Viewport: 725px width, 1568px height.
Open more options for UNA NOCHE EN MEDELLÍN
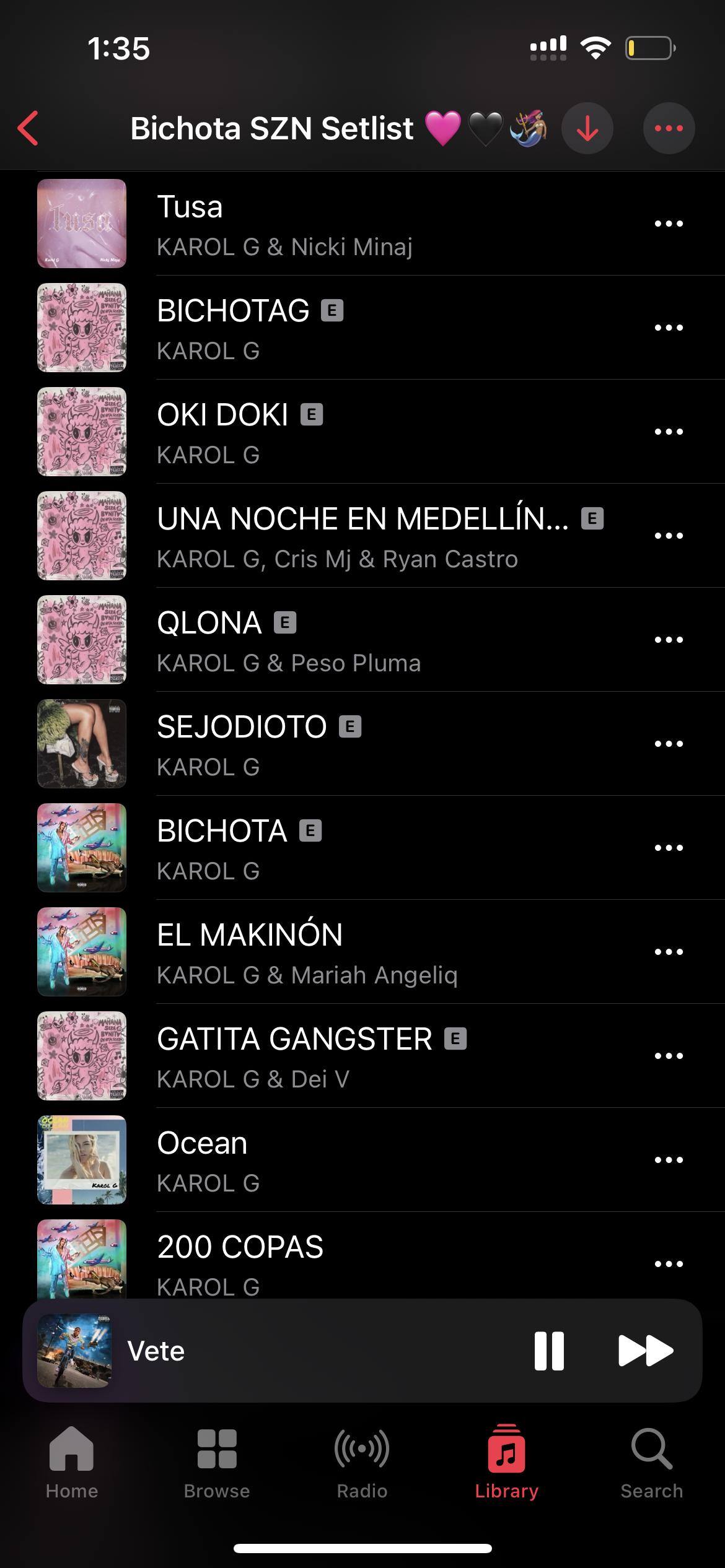[x=669, y=536]
